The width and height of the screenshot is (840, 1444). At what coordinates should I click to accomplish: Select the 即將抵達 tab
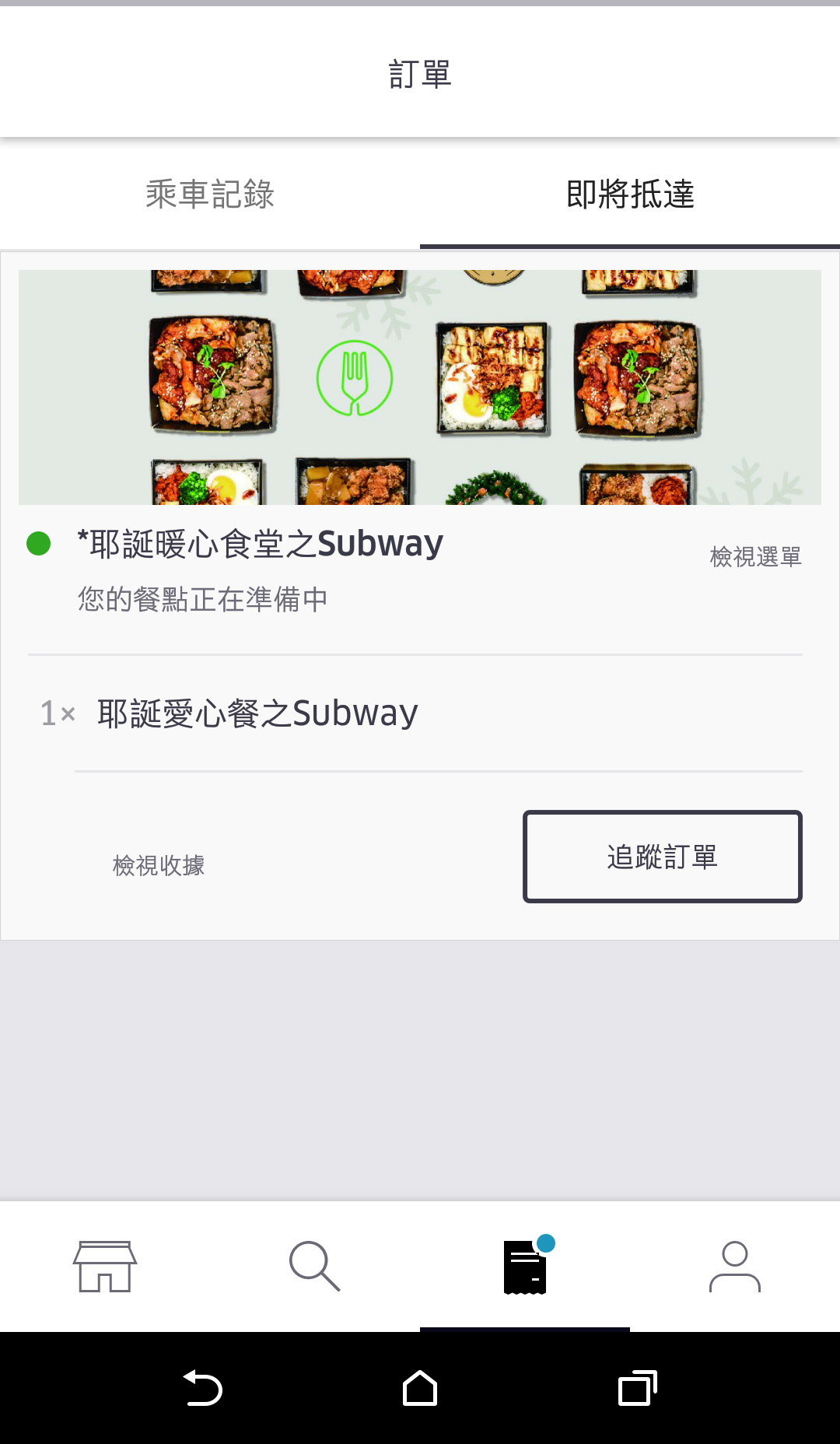pyautogui.click(x=630, y=195)
